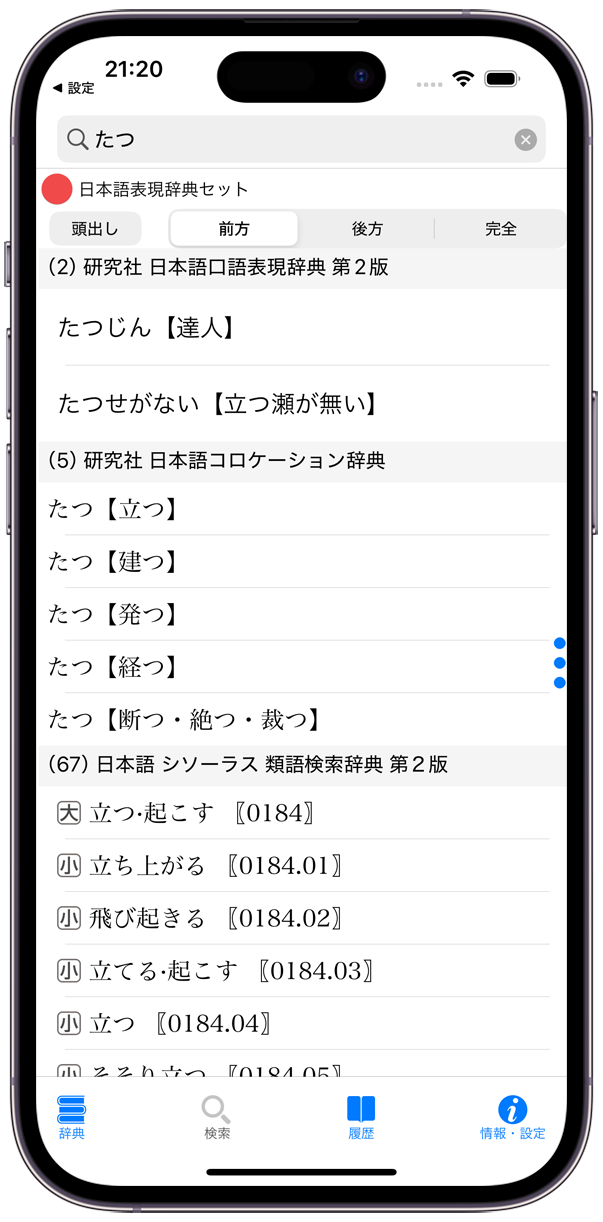Open thesaurus entry 立ち上がる〖0184.01〗
Viewport: 603px width, 1222px height.
click(302, 866)
